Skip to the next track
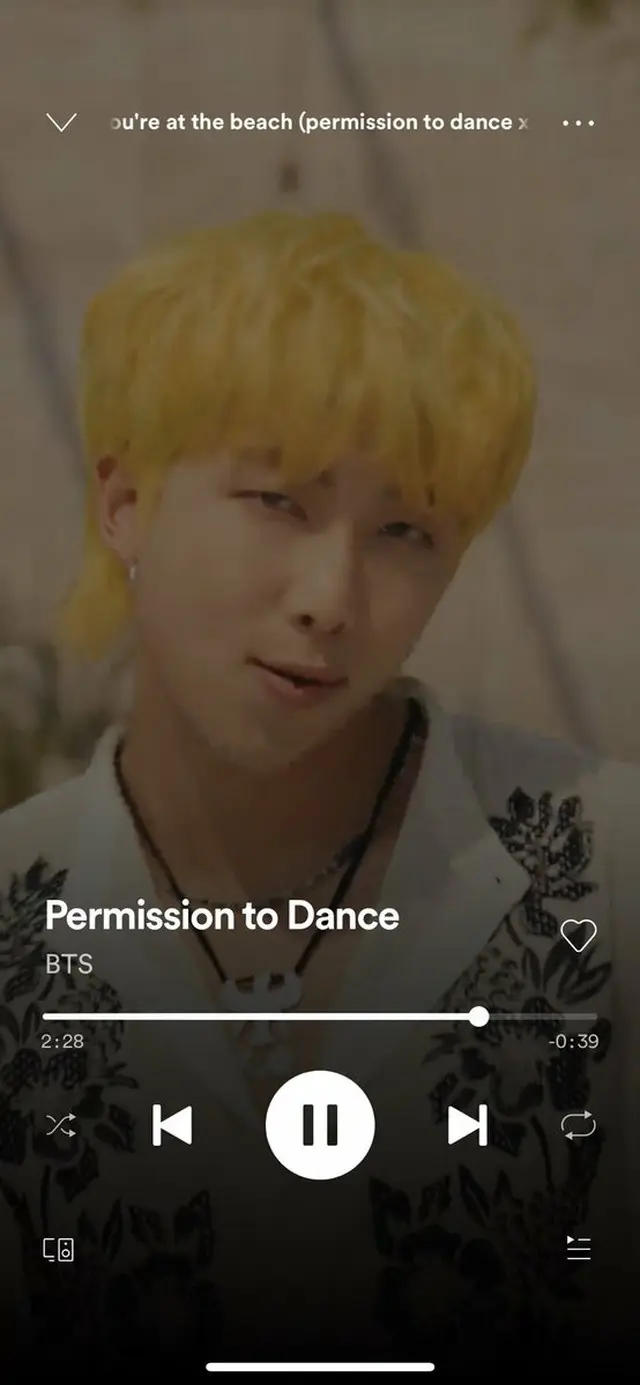 (x=467, y=1125)
